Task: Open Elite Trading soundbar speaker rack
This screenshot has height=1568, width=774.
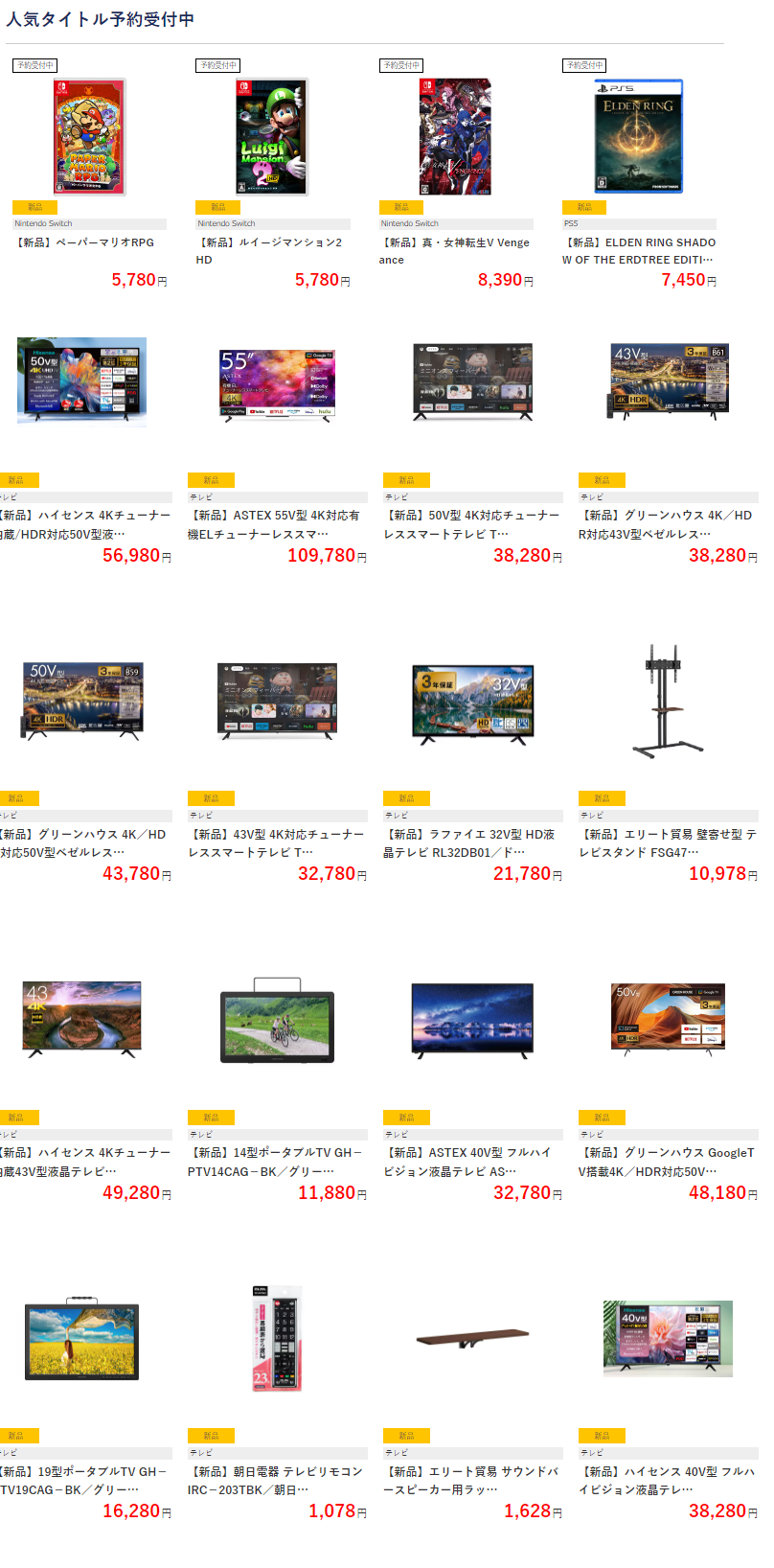Action: [472, 1338]
